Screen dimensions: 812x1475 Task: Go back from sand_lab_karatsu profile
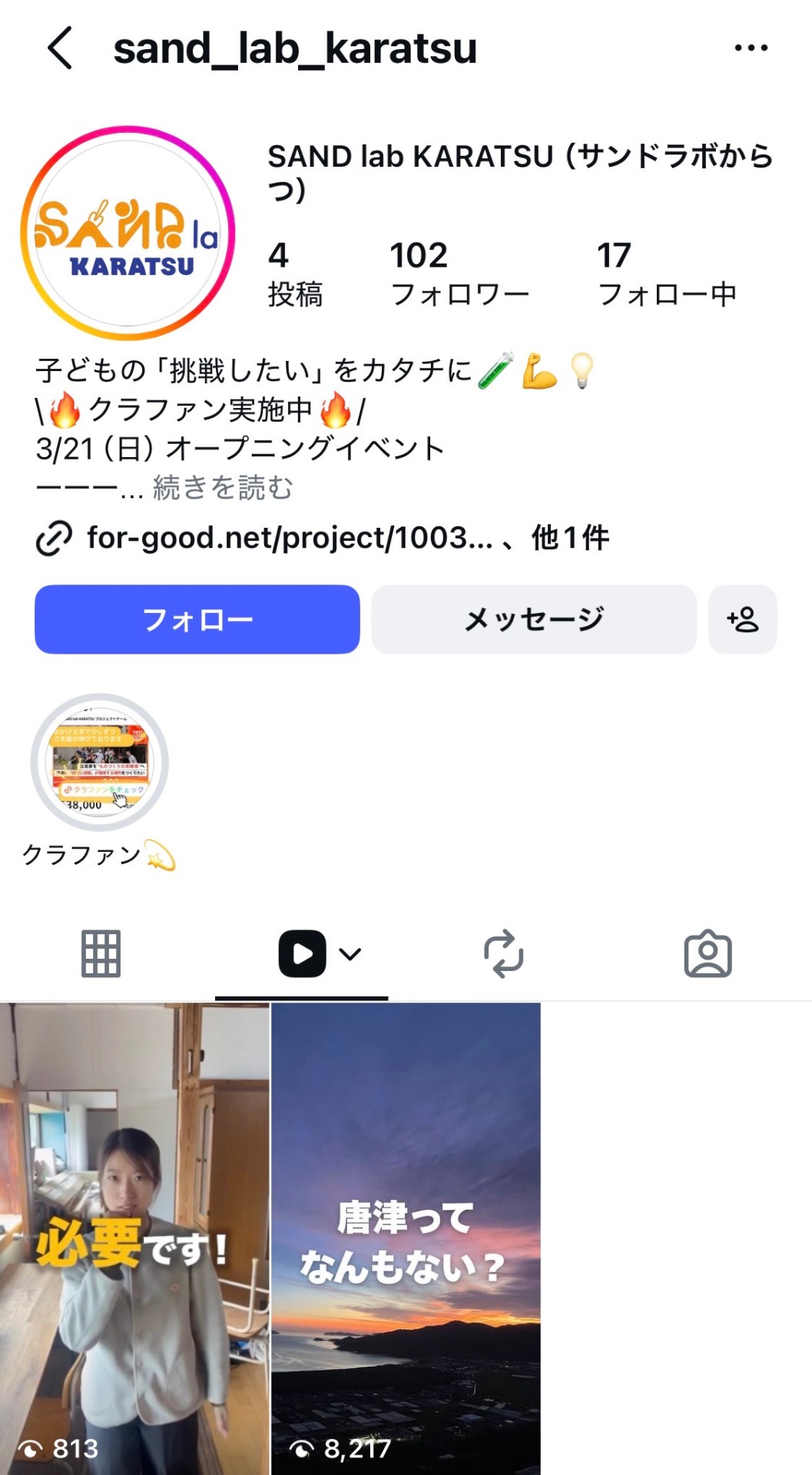point(60,48)
